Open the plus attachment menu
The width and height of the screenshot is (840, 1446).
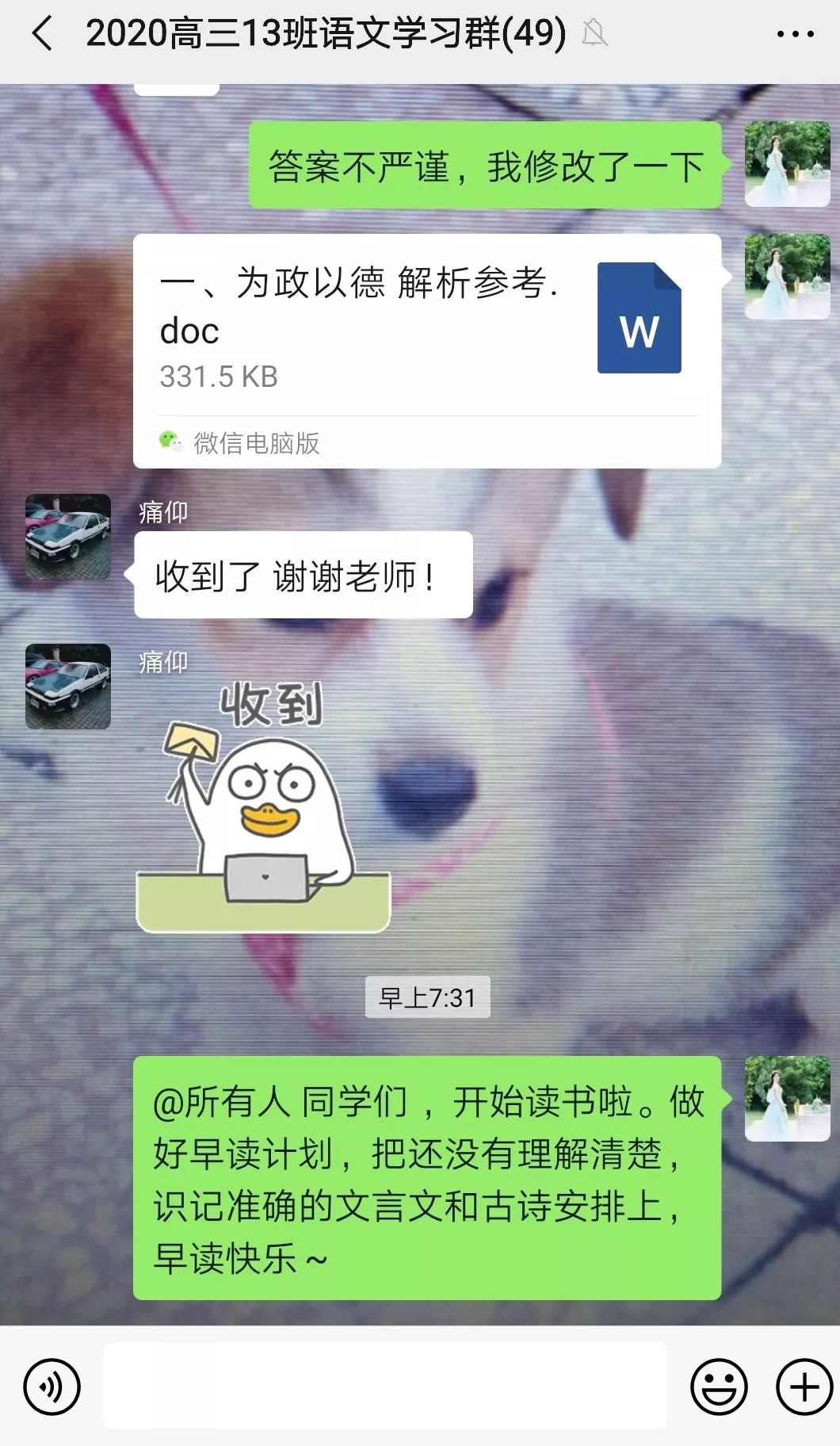804,1387
